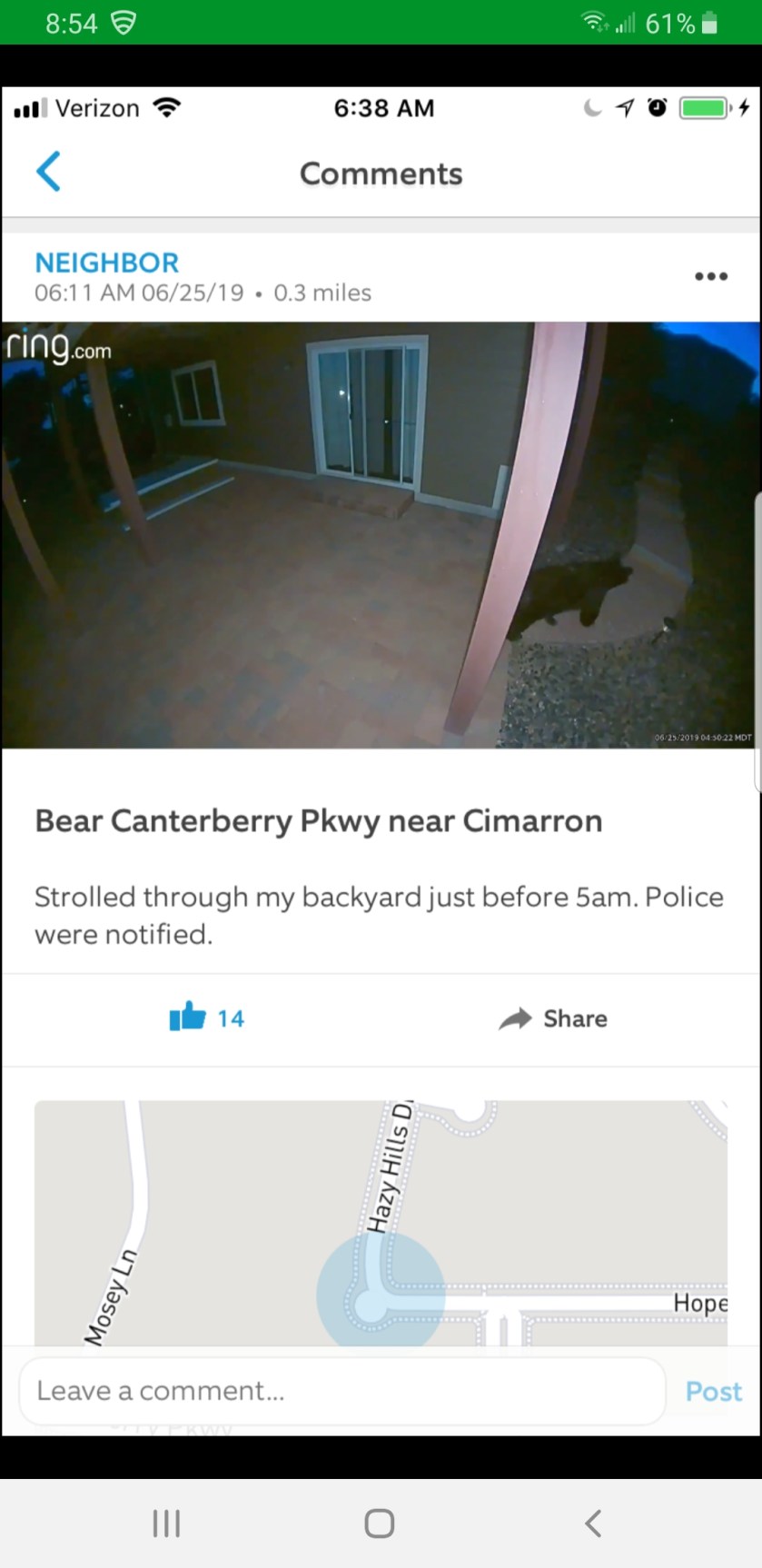
Task: Tap the ring.com watermark on the video
Action: [59, 349]
